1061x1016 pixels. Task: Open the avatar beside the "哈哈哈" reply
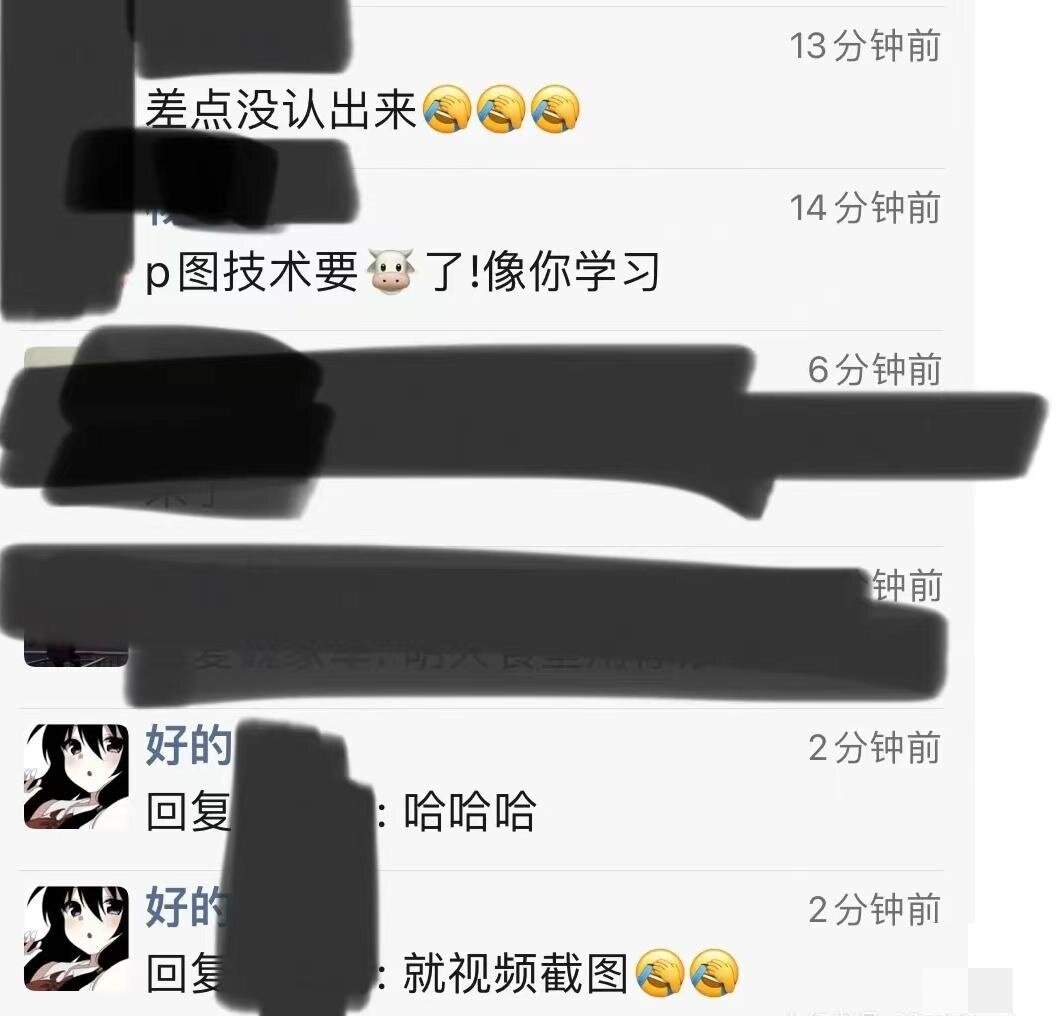coord(77,775)
